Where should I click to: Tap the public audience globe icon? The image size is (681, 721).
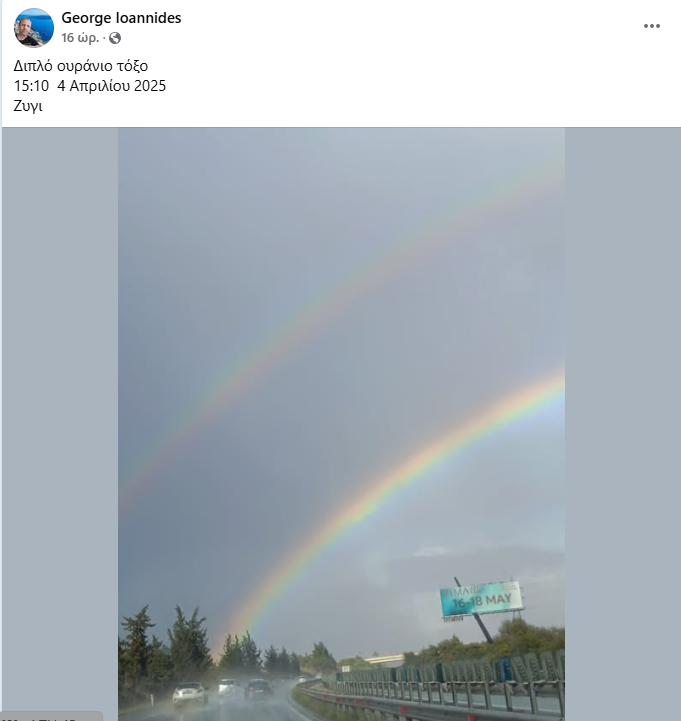(115, 38)
